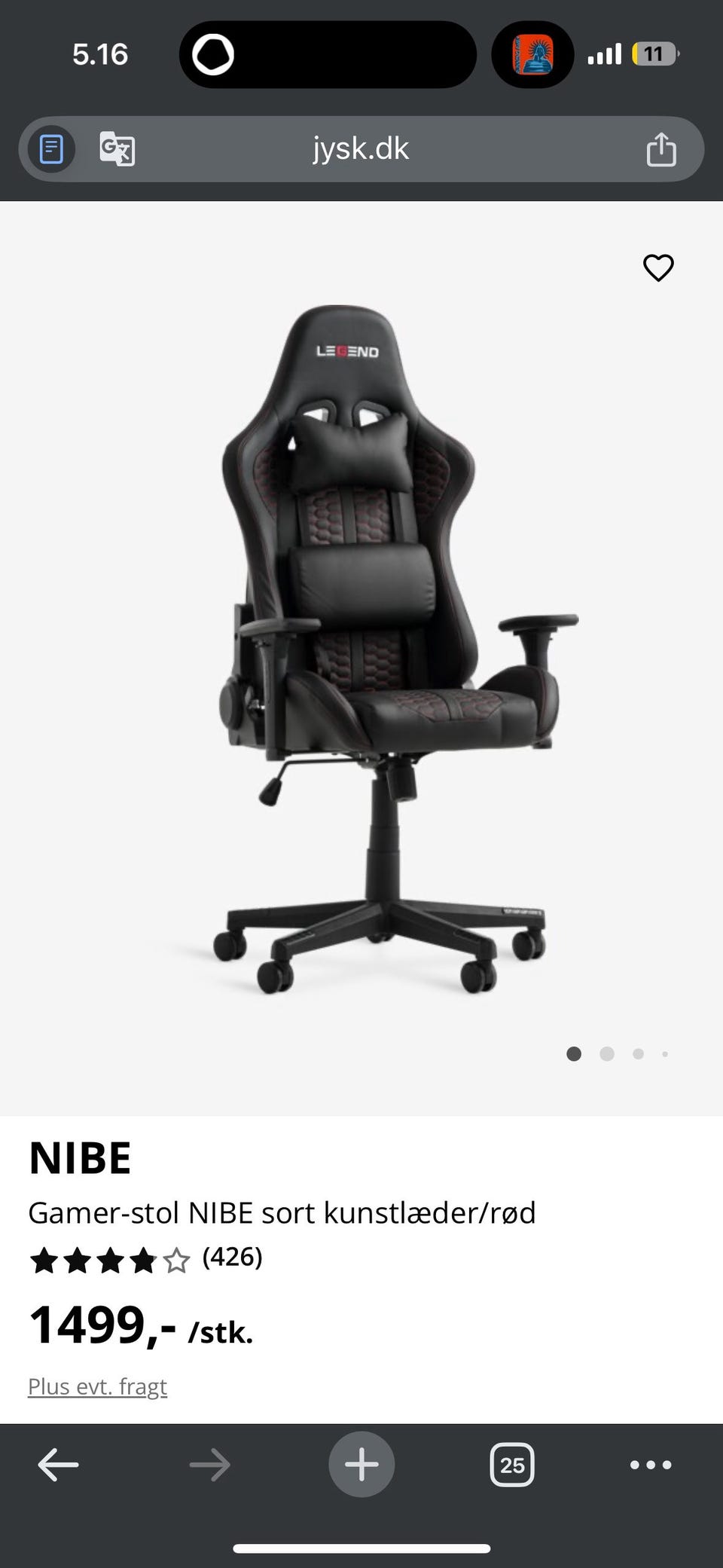Open the browser overflow menu
This screenshot has width=723, height=1568.
pyautogui.click(x=651, y=1465)
